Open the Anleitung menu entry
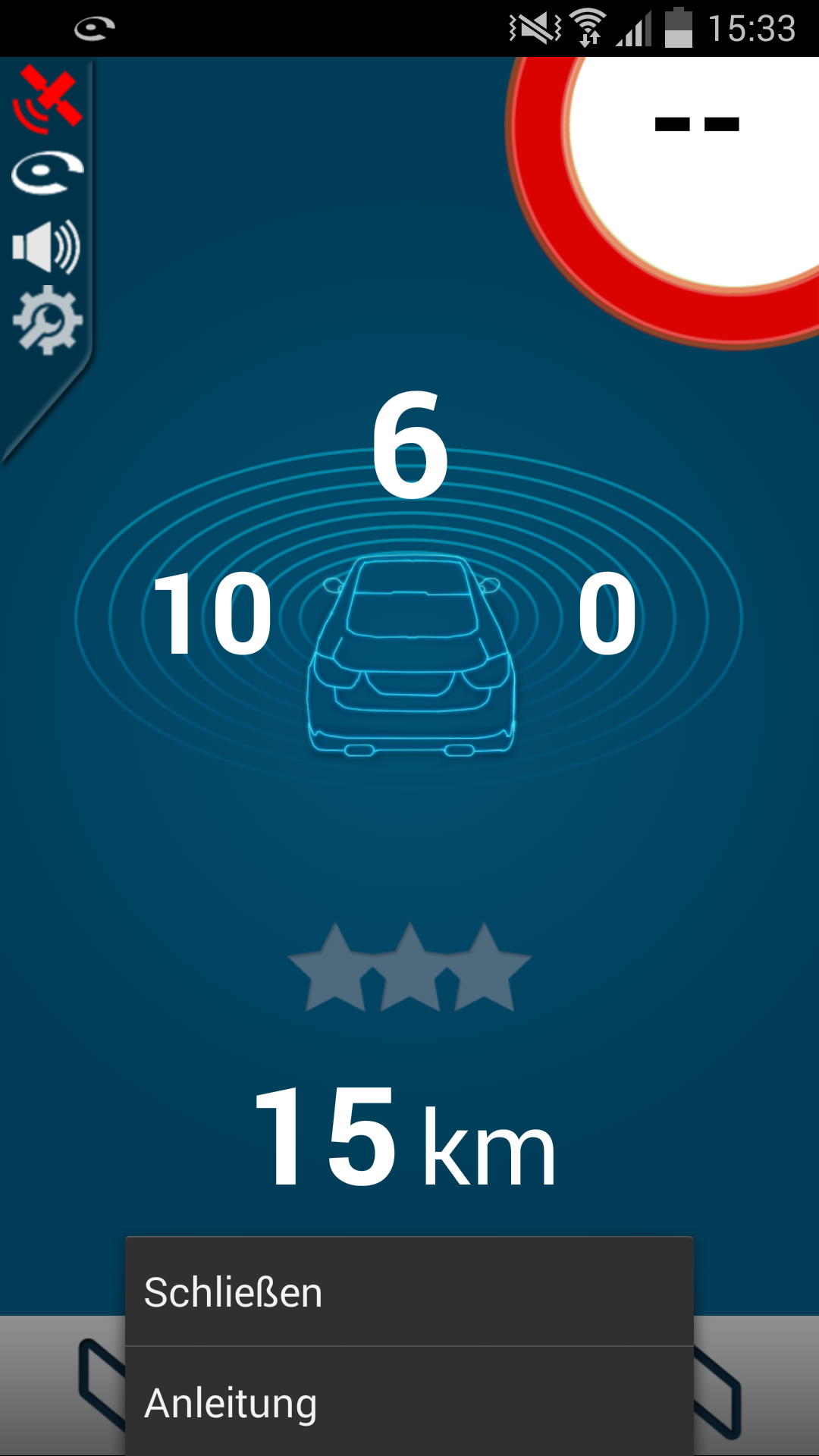819x1456 pixels. click(x=409, y=1402)
